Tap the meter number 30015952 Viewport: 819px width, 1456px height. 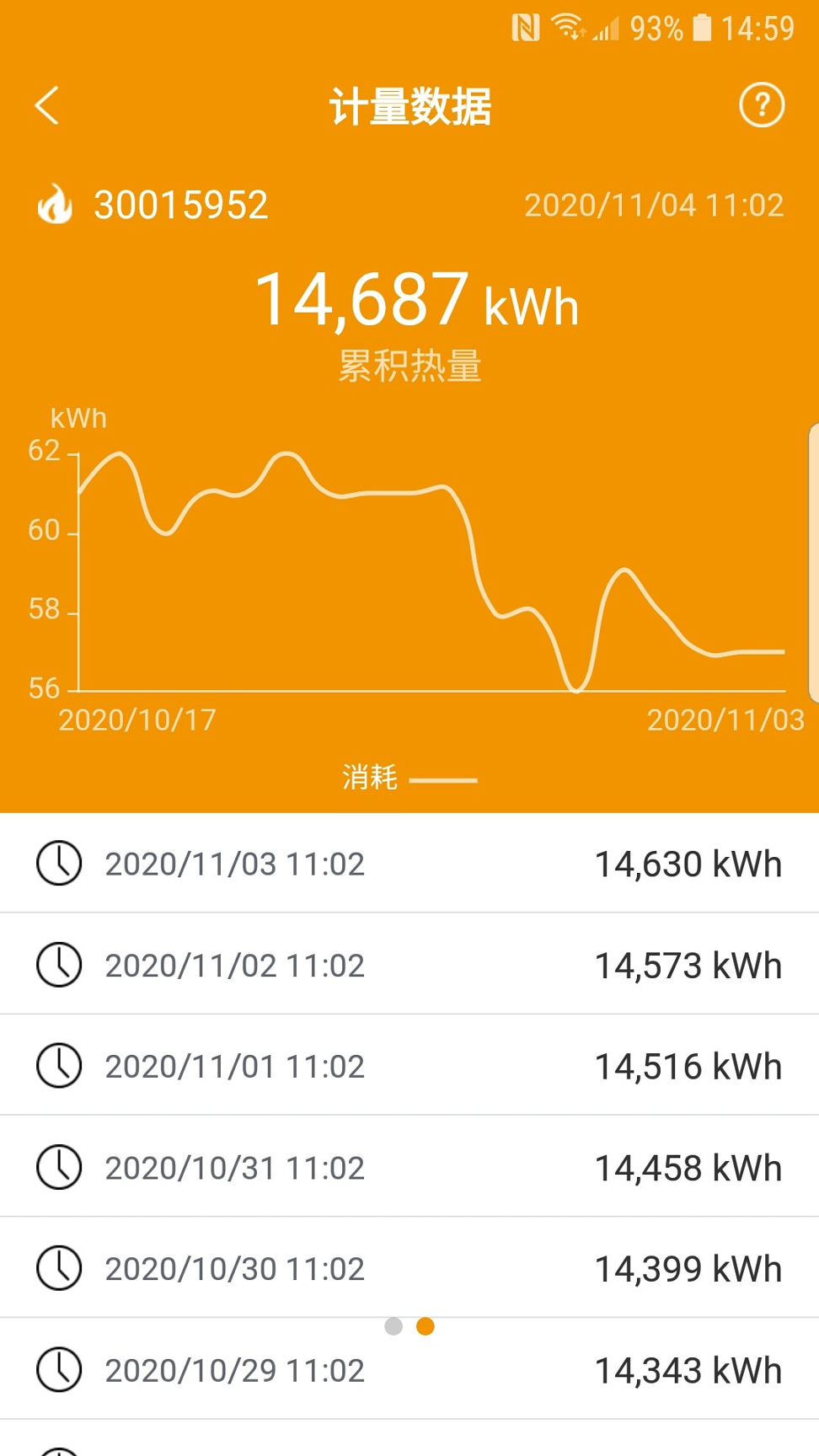tap(180, 205)
